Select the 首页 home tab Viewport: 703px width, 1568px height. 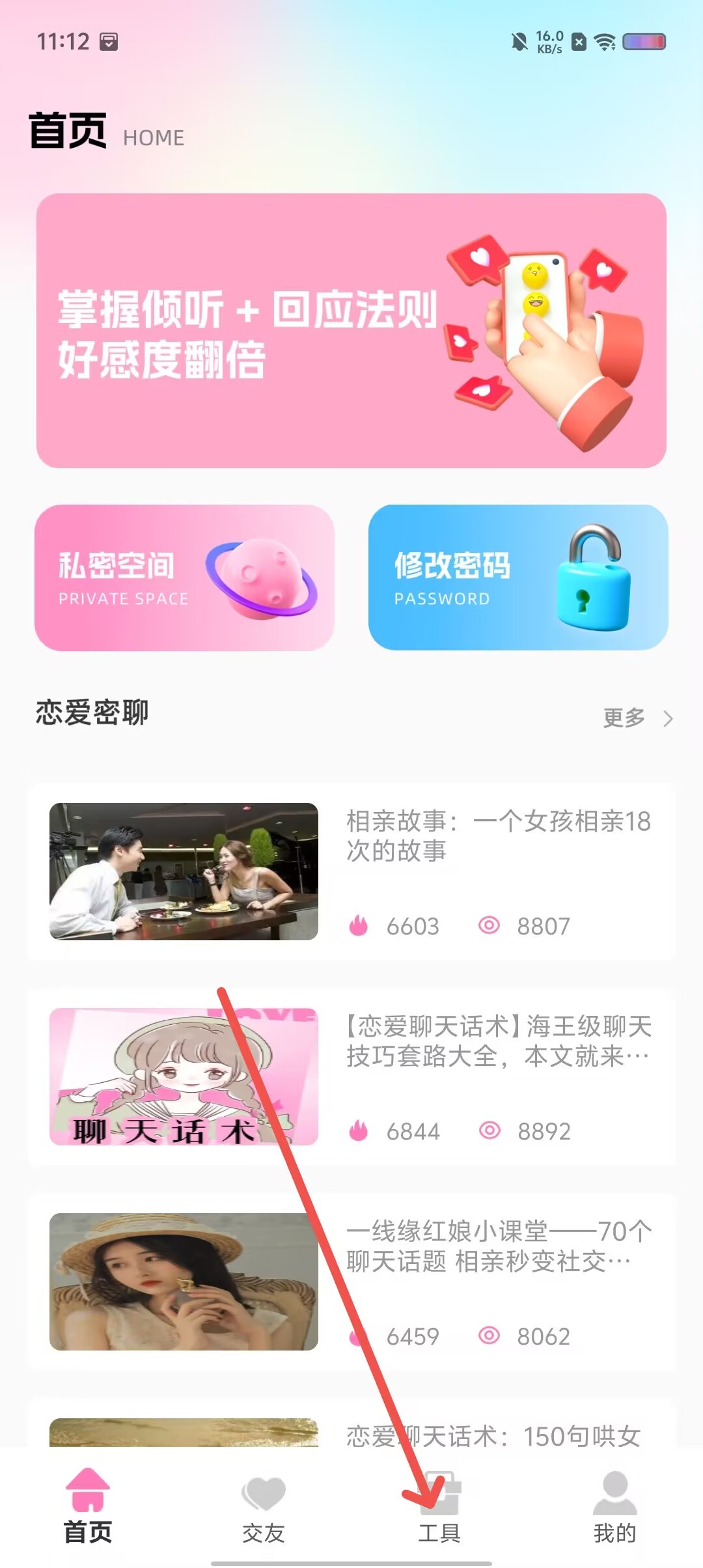(88, 1507)
